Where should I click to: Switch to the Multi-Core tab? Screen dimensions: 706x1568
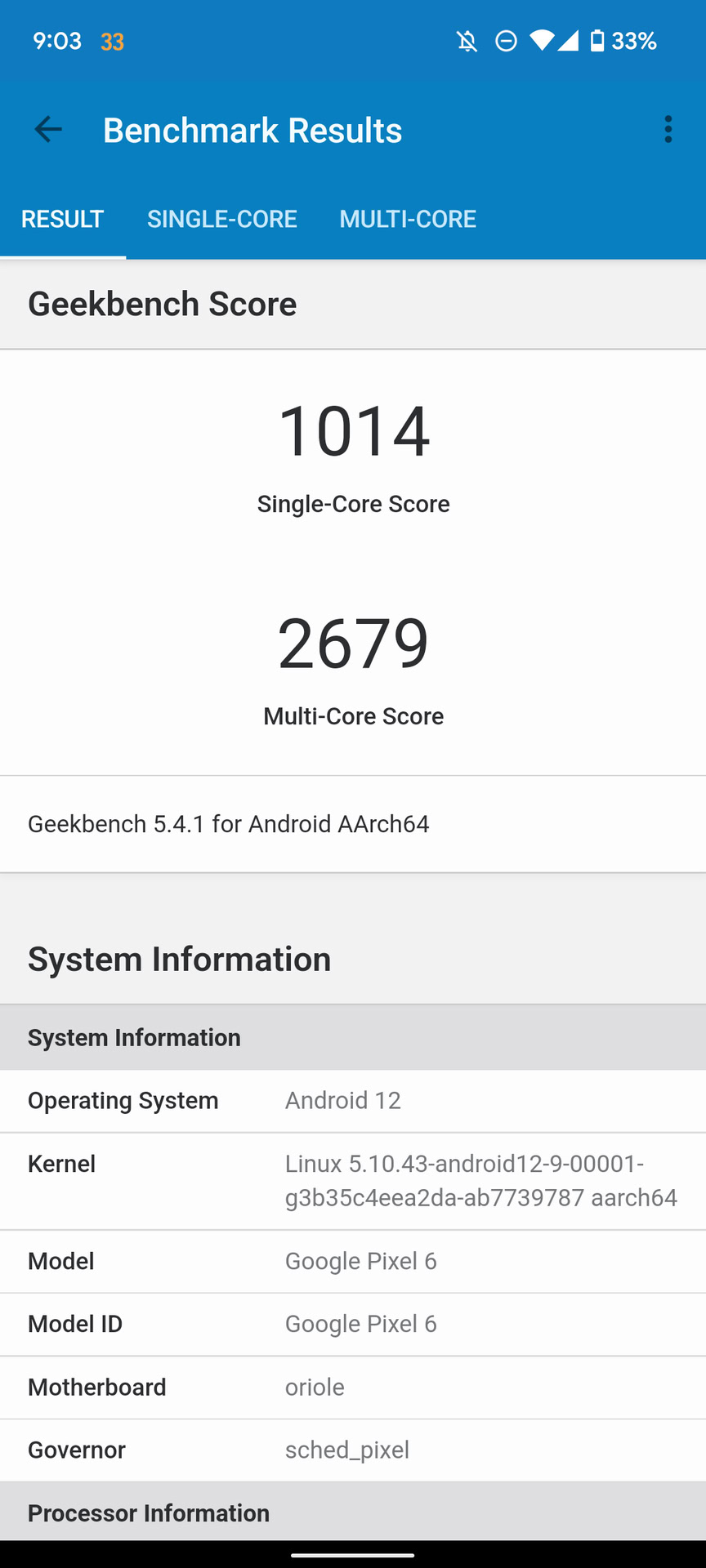point(408,219)
